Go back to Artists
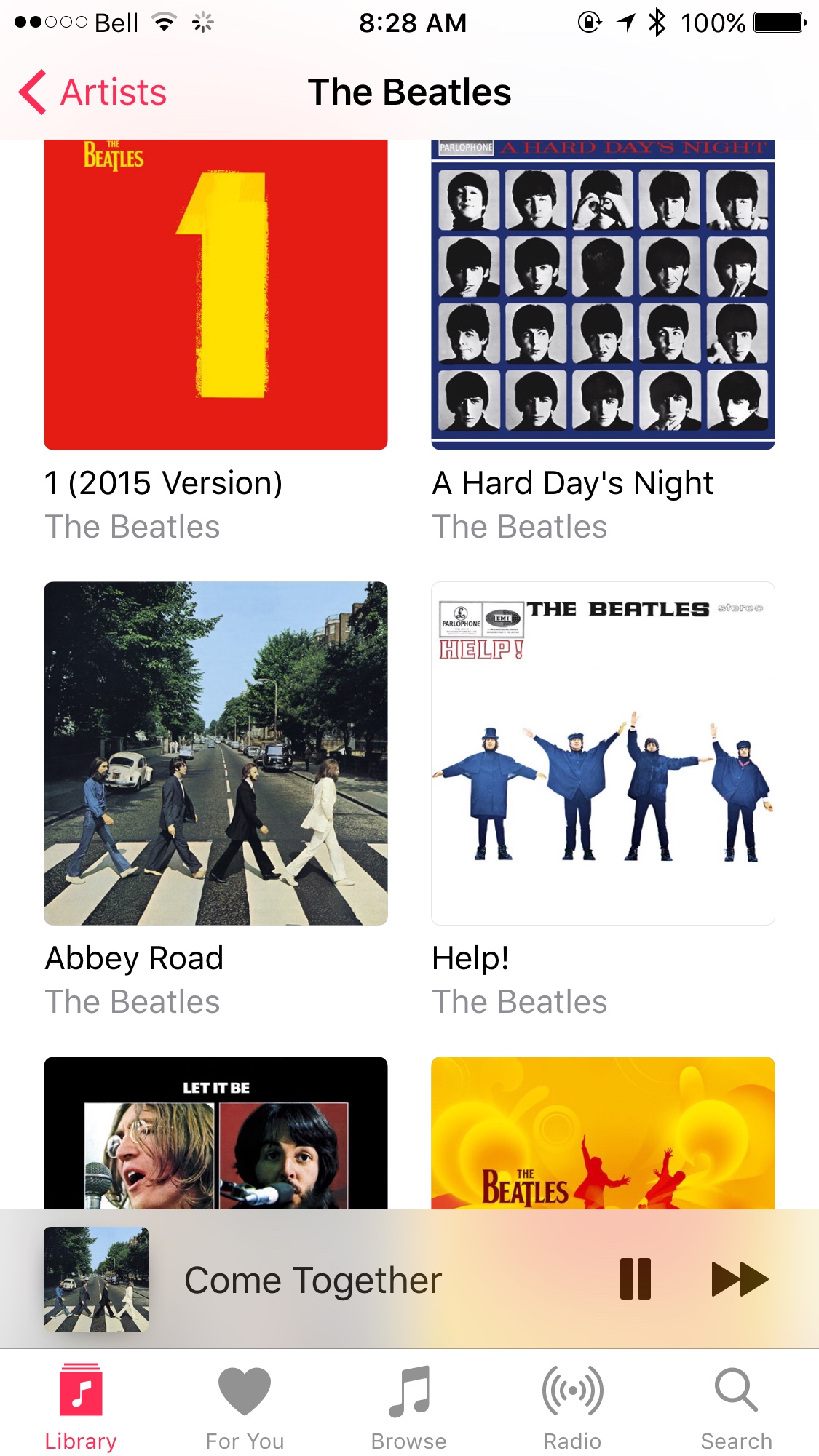Screen dimensions: 819x1456 (x=93, y=92)
